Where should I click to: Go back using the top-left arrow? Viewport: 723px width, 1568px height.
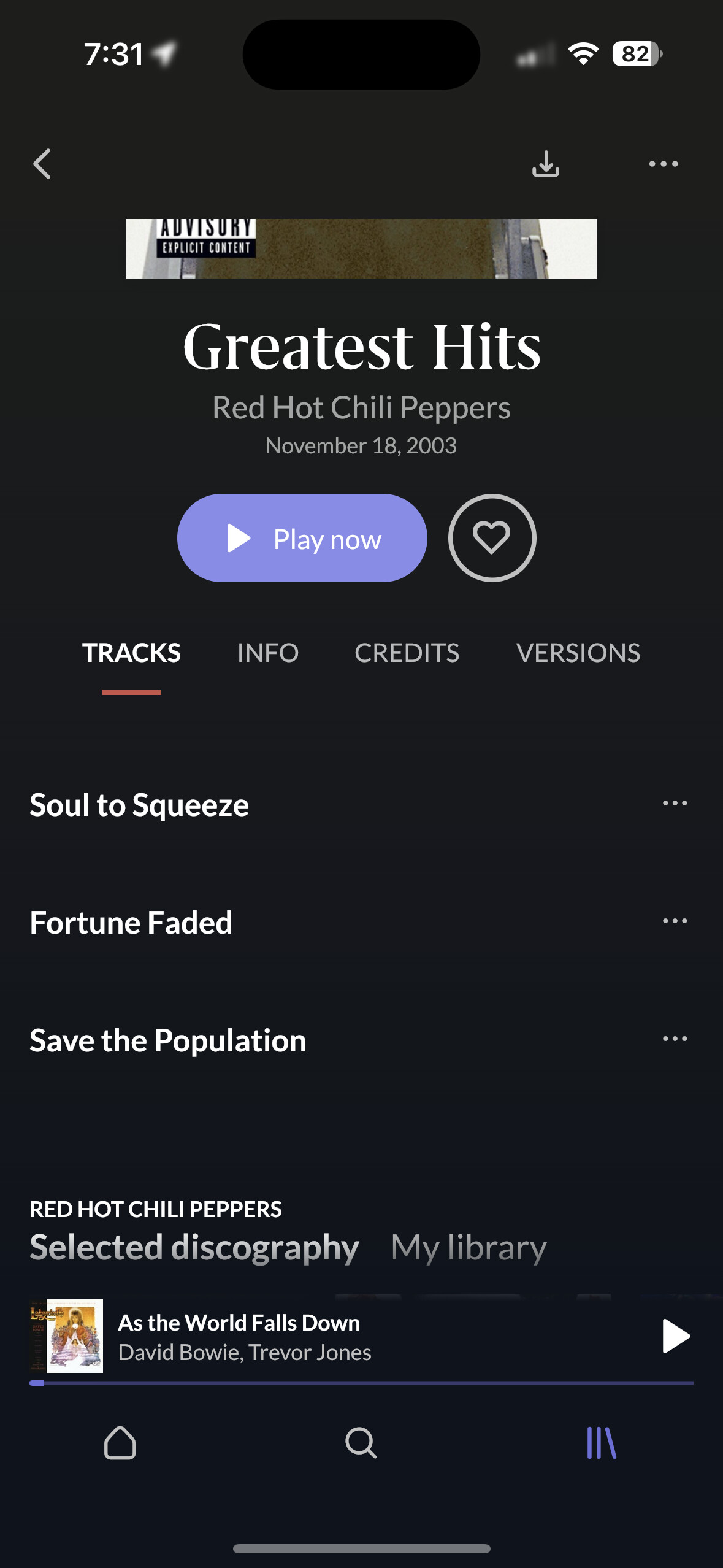coord(42,164)
